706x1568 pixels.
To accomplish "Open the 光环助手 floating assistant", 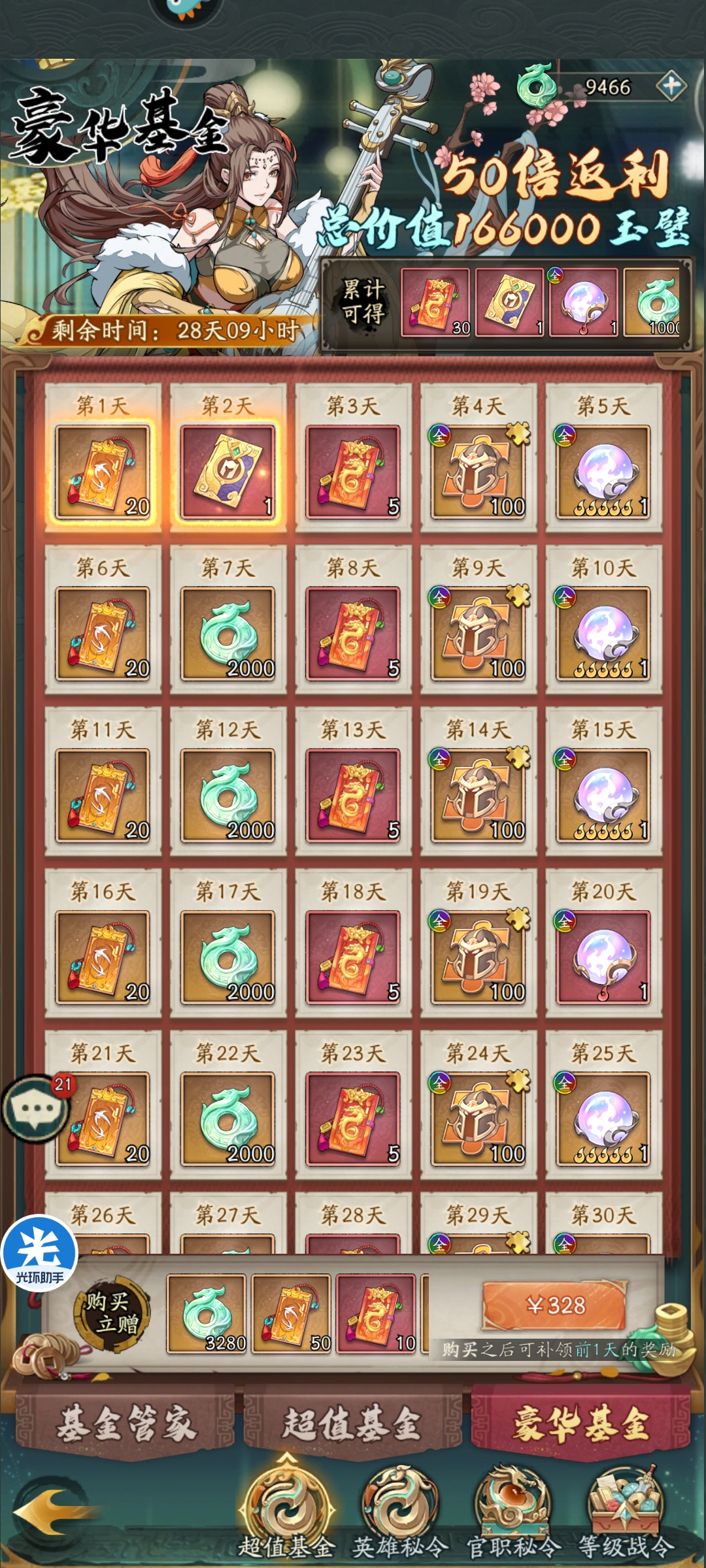I will [x=39, y=1254].
